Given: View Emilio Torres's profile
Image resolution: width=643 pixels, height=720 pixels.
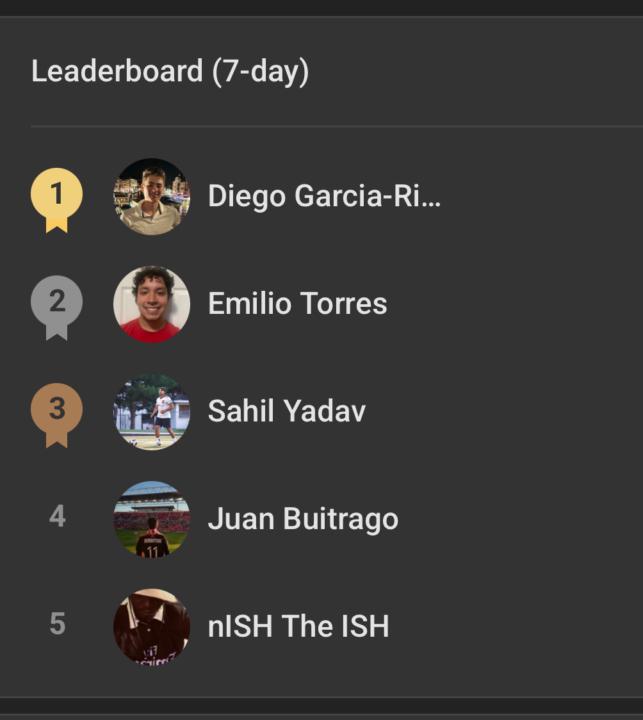Looking at the screenshot, I should tap(297, 304).
